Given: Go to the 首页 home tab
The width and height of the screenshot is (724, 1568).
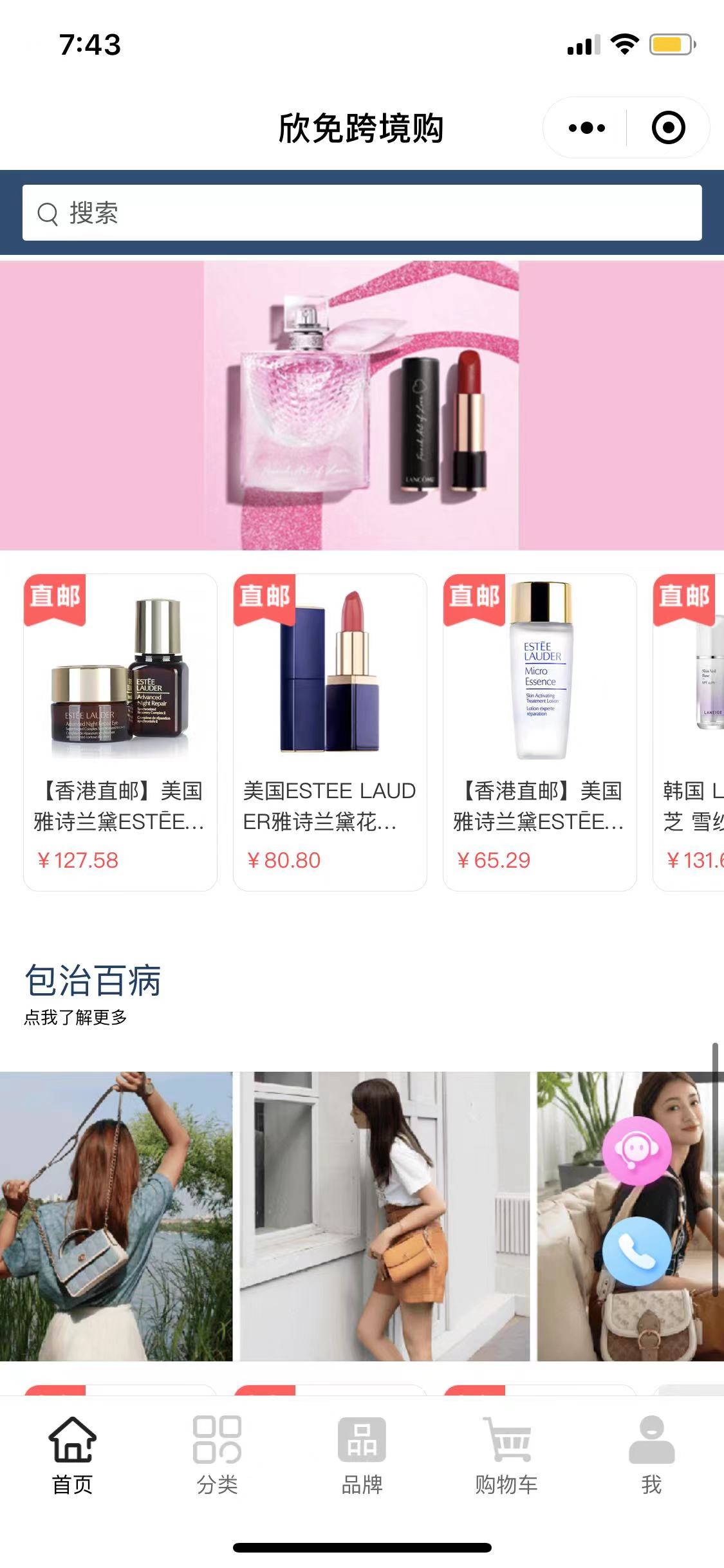Looking at the screenshot, I should click(x=72, y=1455).
